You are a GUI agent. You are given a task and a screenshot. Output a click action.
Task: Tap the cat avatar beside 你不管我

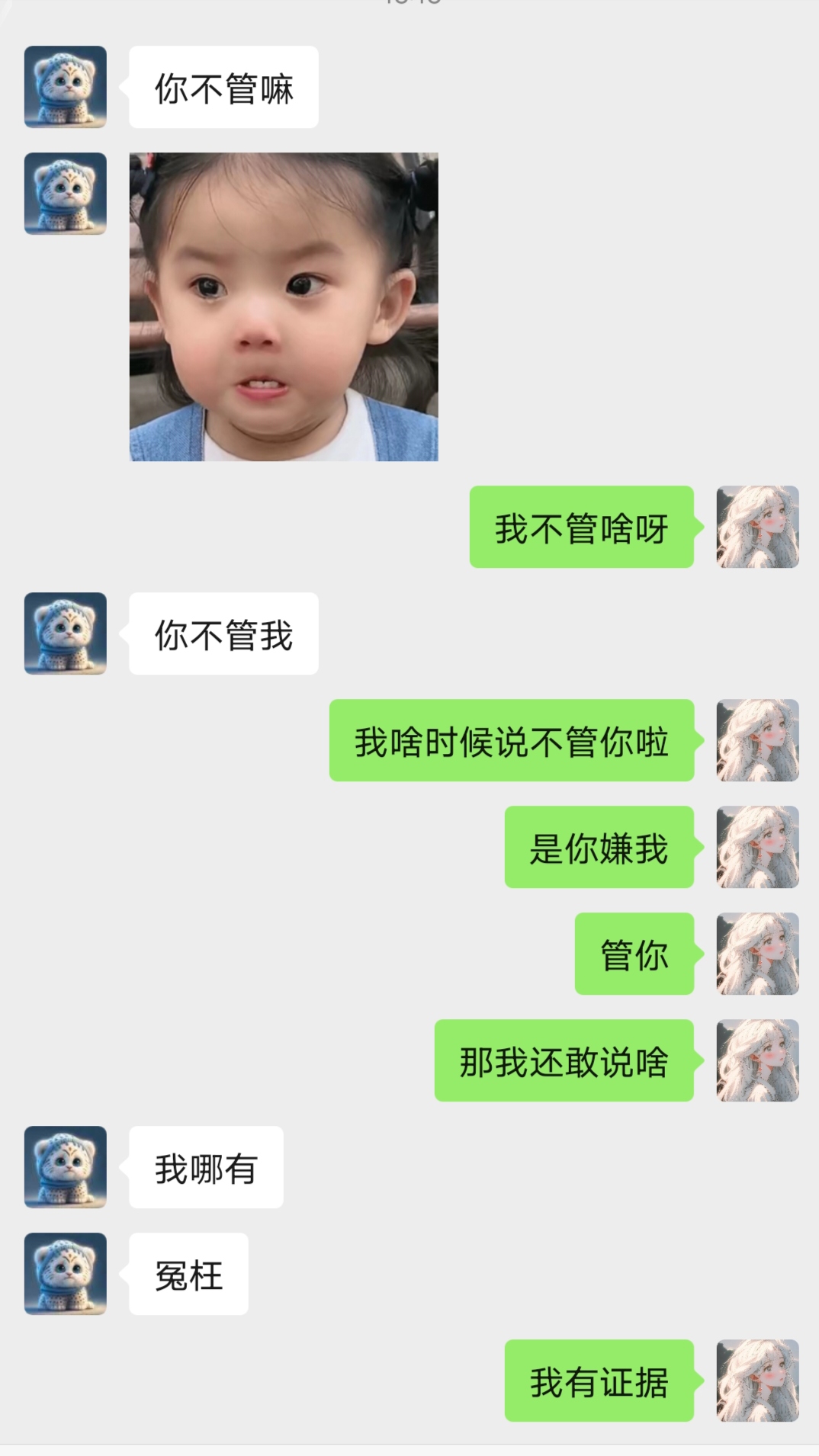pyautogui.click(x=66, y=633)
